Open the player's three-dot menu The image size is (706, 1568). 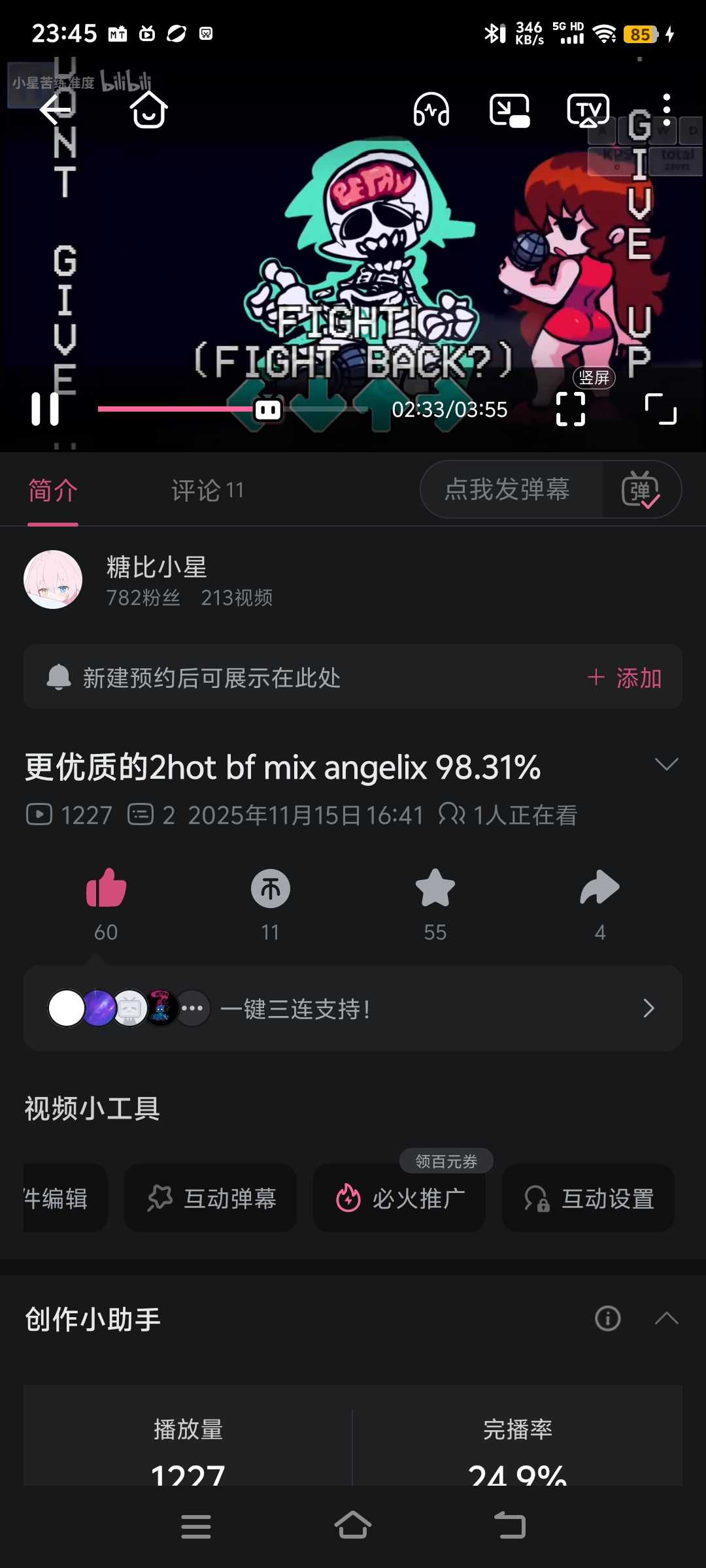666,109
